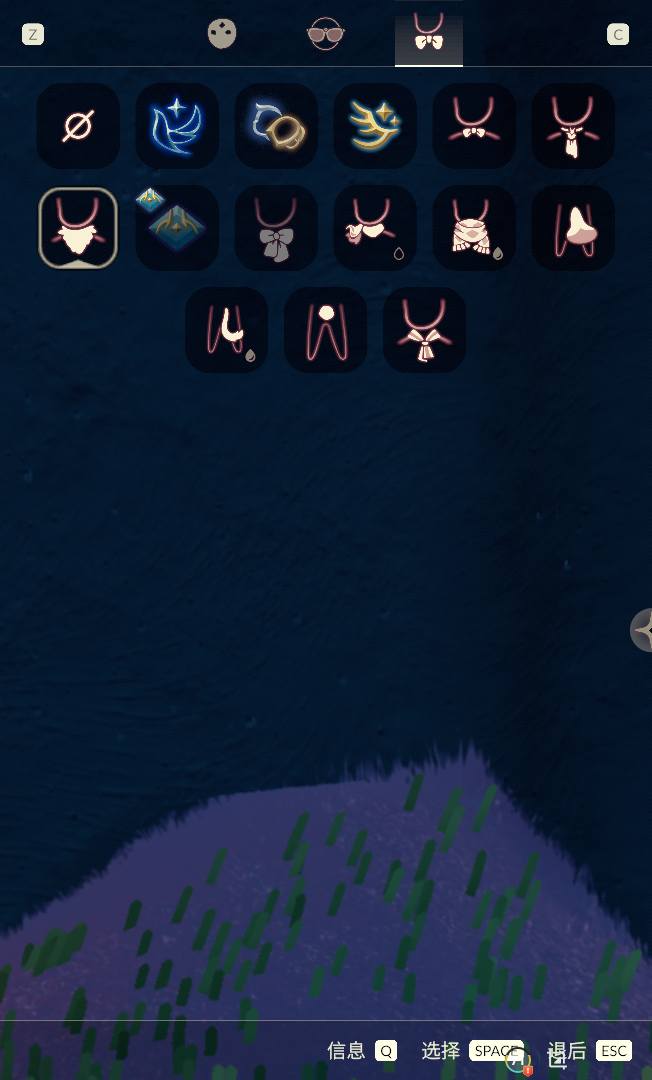Switch to the sunglasses accessory tab

click(325, 35)
